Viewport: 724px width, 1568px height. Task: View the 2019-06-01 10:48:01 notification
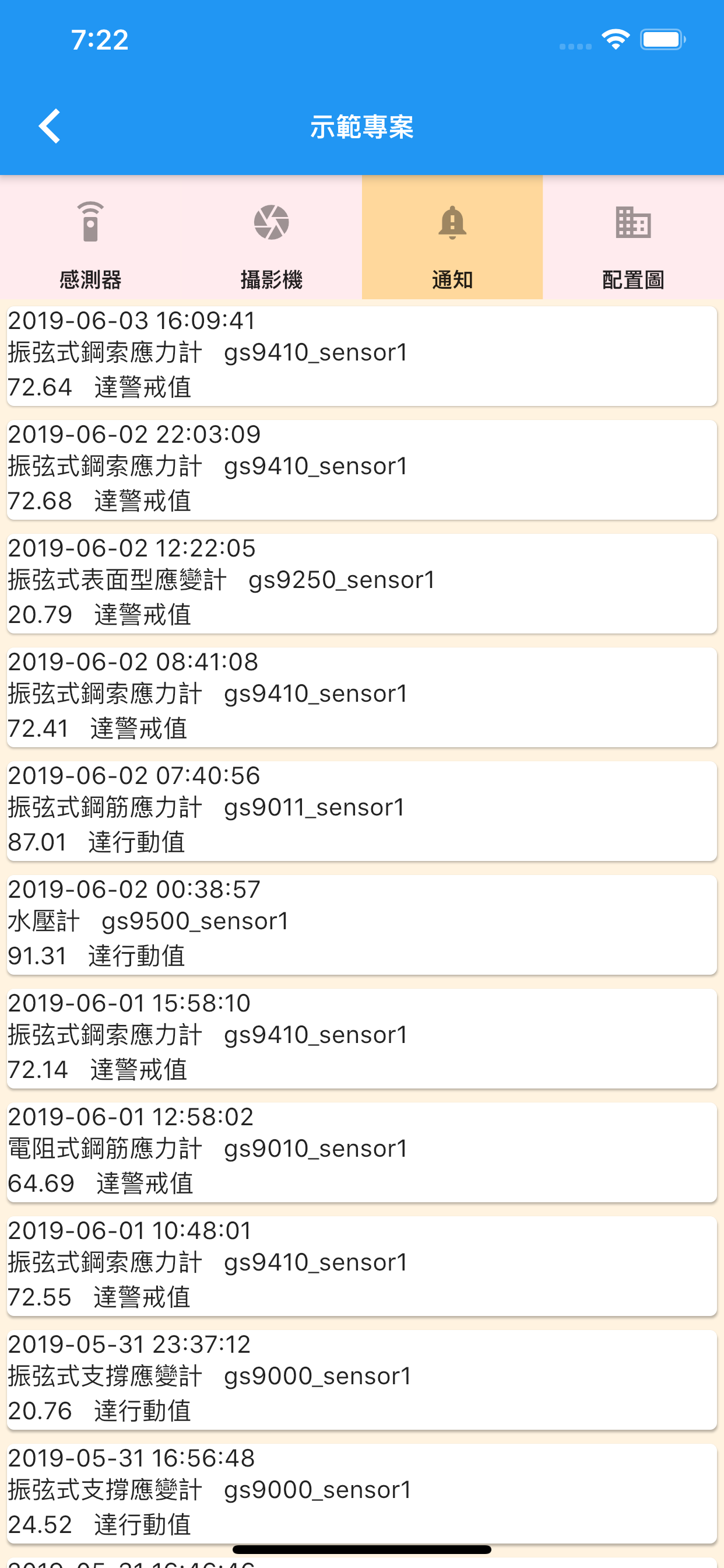pos(361,1266)
